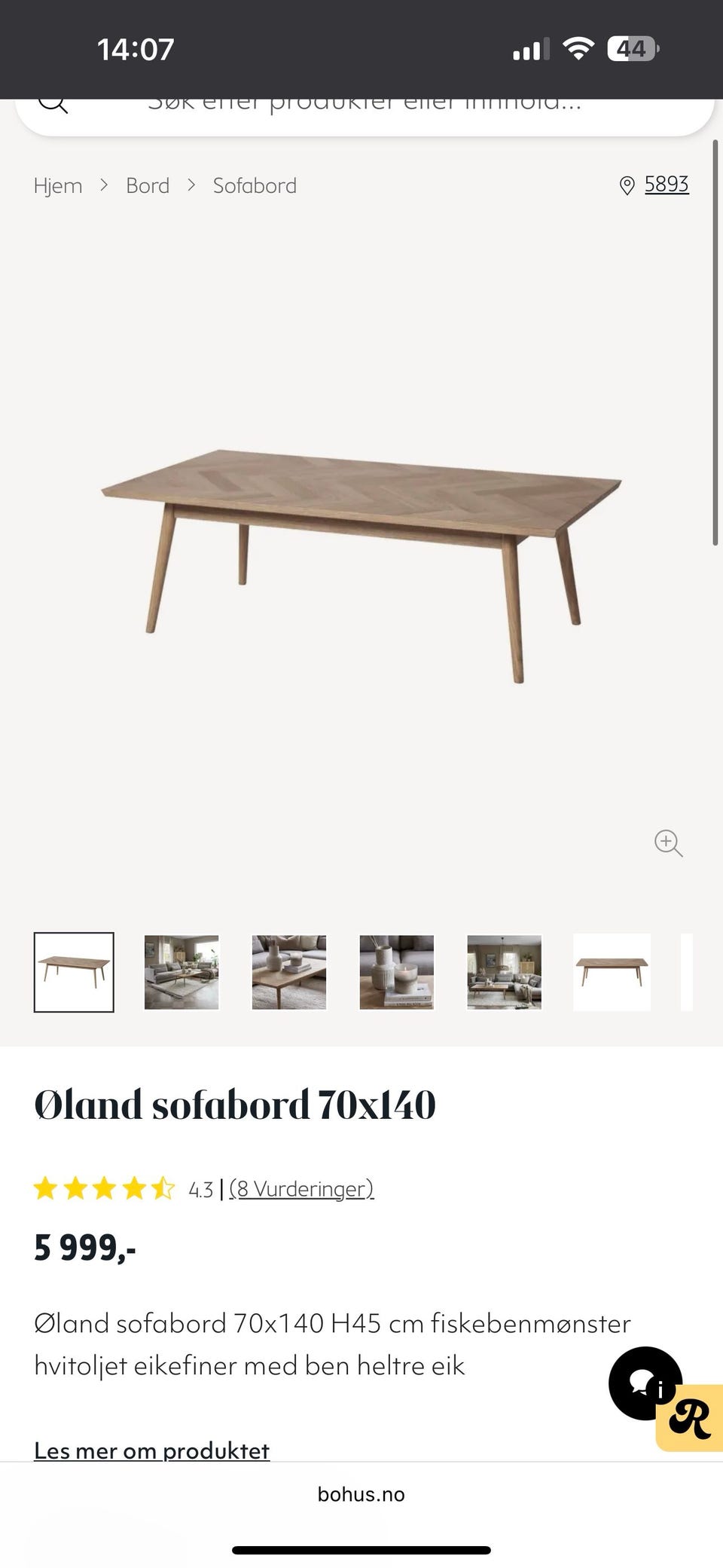
Task: Tap the first fully filled rating star
Action: click(47, 1187)
